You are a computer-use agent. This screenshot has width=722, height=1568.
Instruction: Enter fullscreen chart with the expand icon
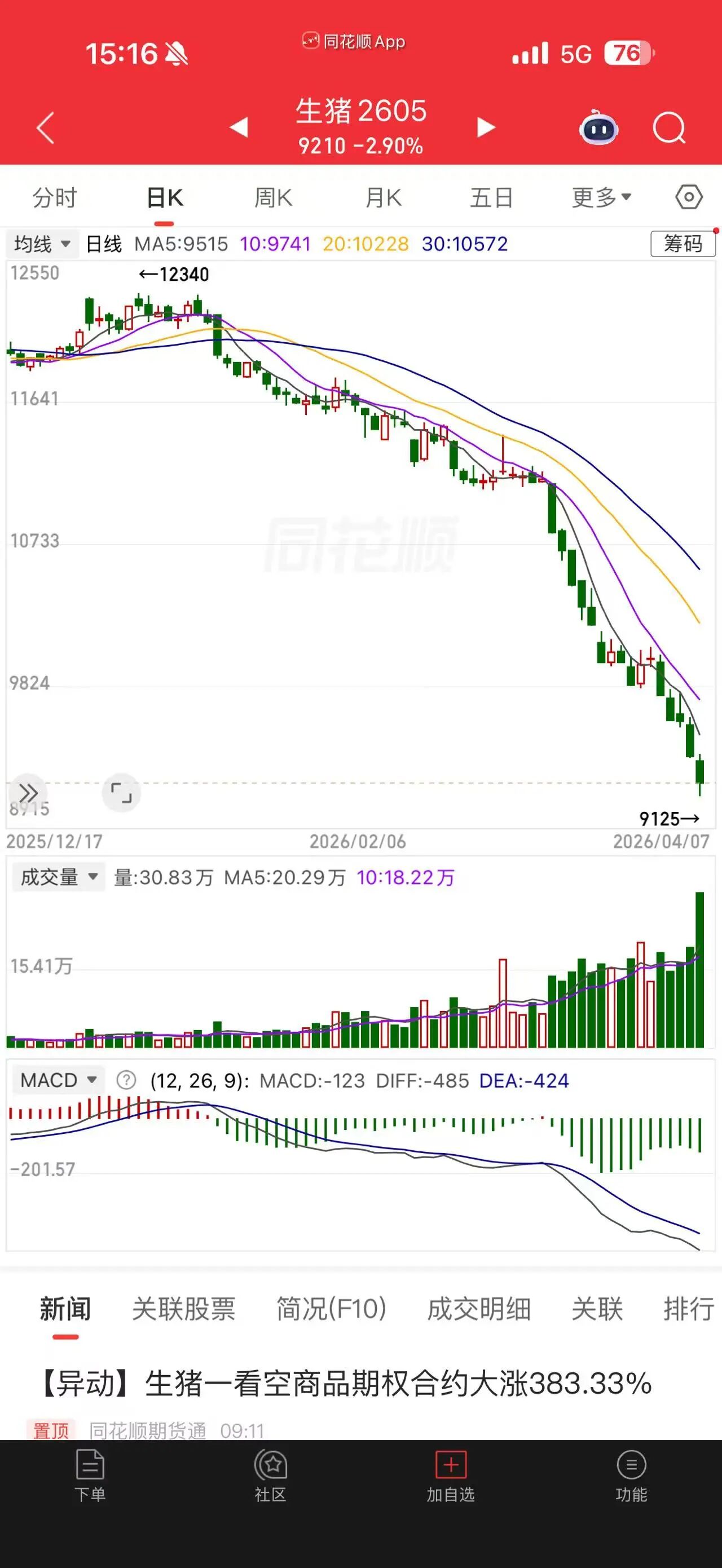[122, 793]
